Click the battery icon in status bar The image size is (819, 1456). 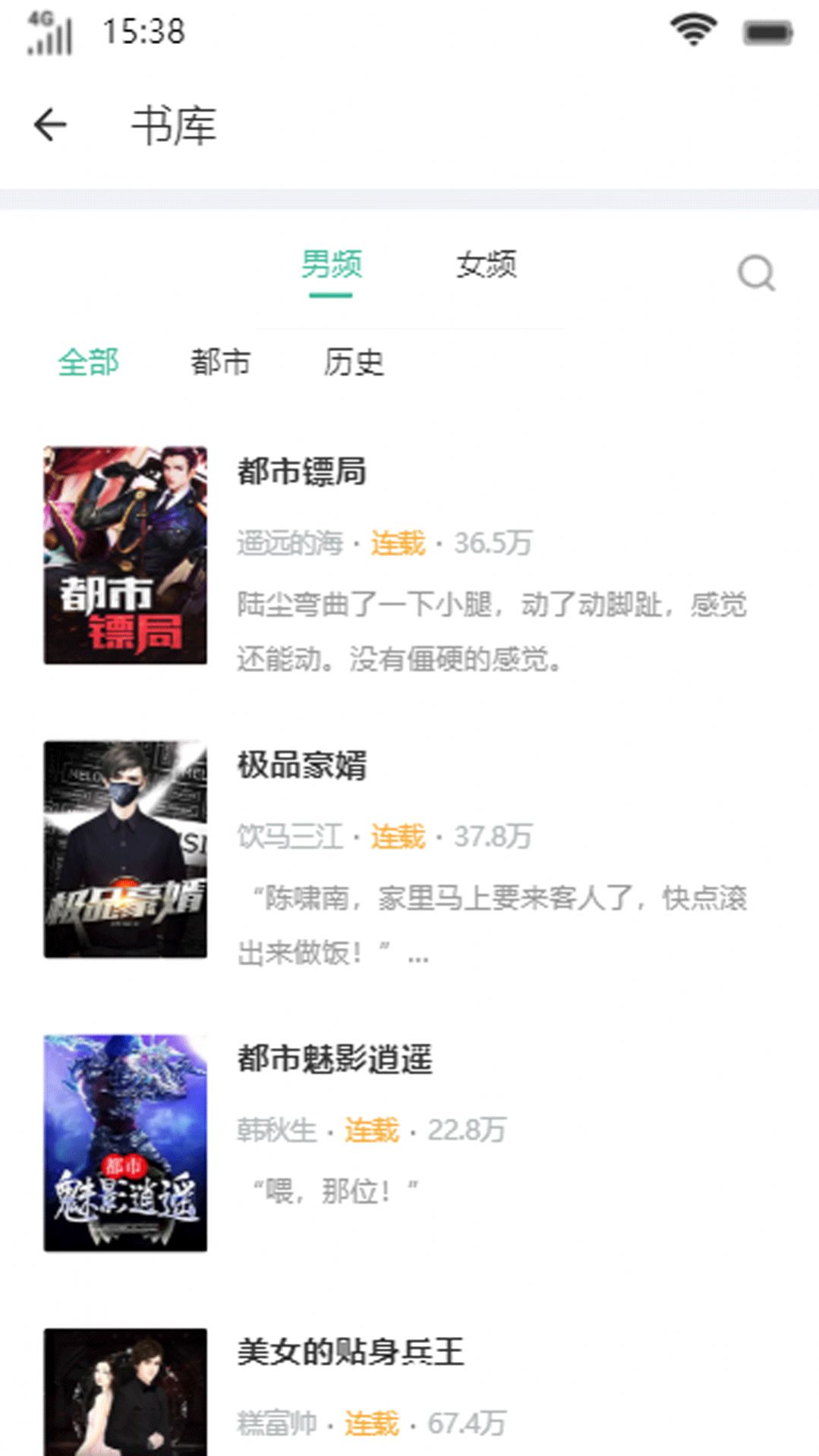tap(769, 31)
